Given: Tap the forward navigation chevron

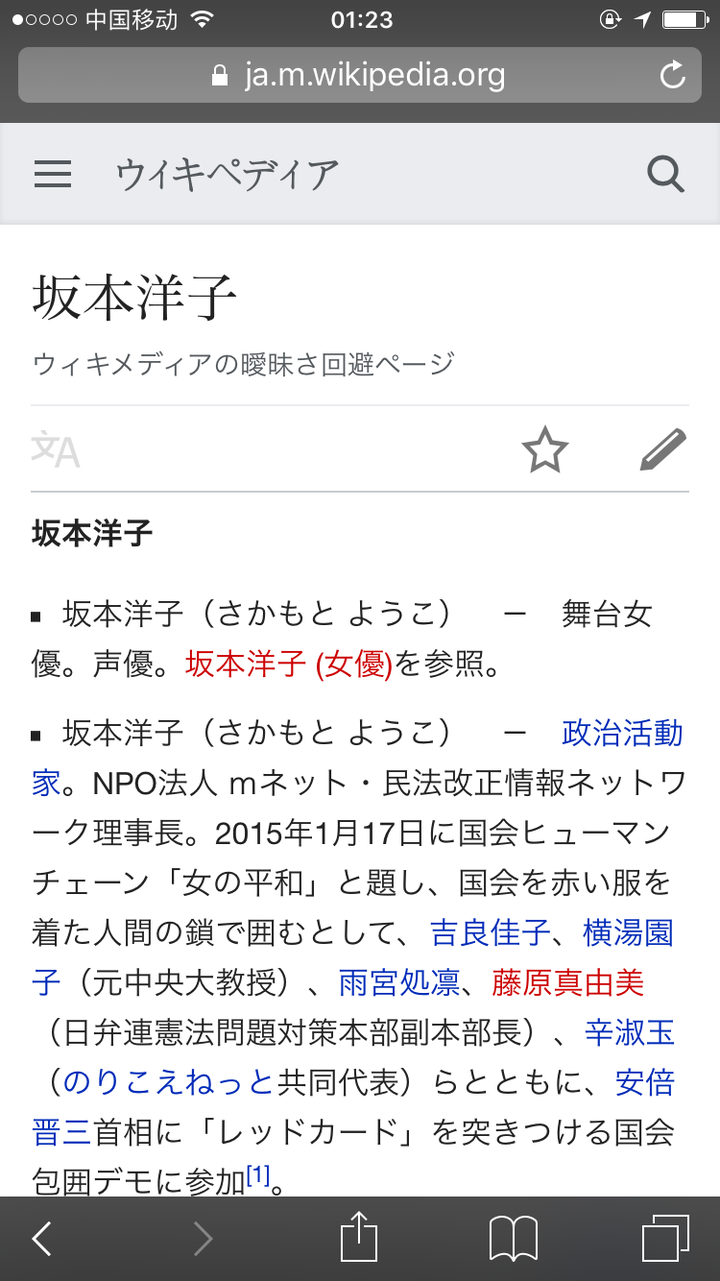Looking at the screenshot, I should click(x=203, y=1238).
